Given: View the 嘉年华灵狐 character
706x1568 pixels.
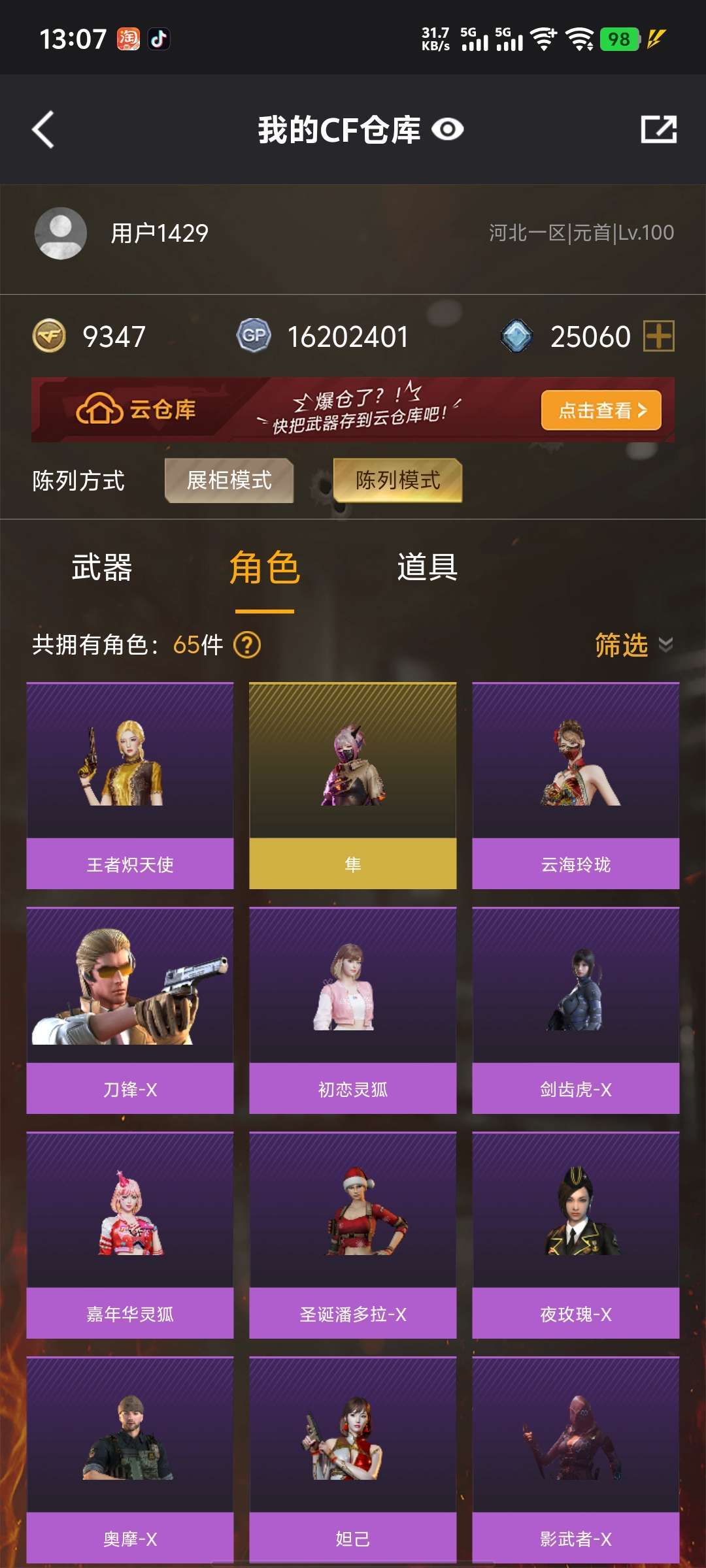Looking at the screenshot, I should [130, 1235].
